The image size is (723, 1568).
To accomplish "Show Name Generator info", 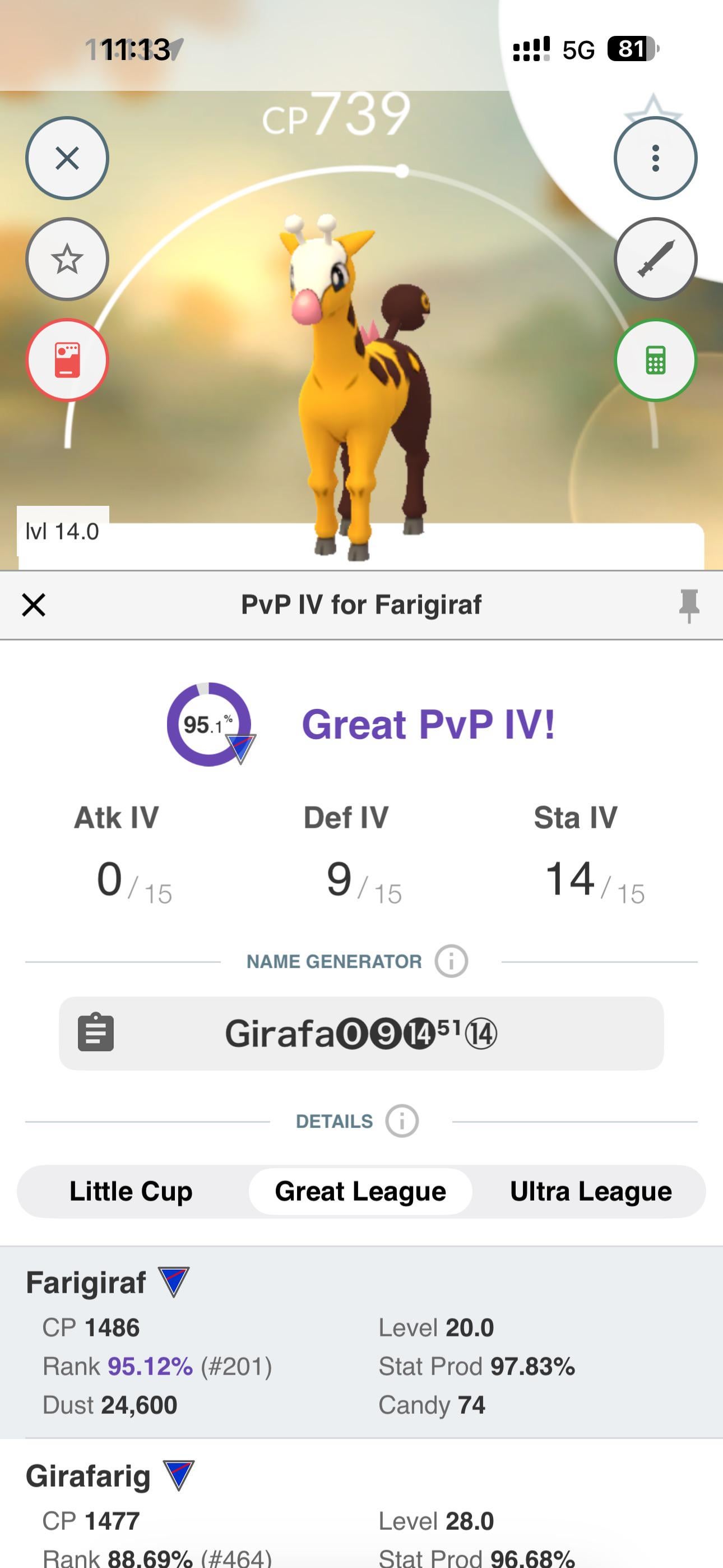I will (x=451, y=961).
